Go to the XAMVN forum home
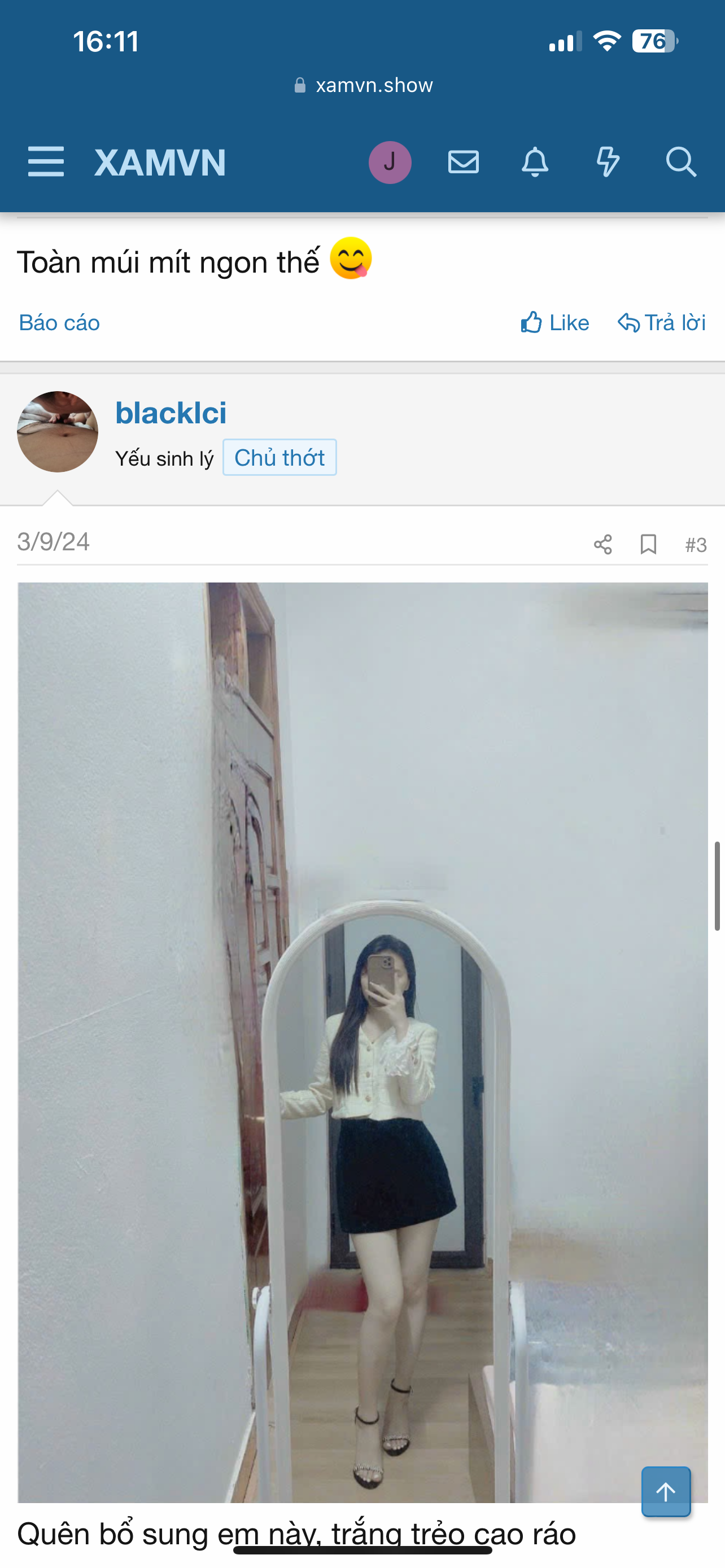725x1568 pixels. [160, 163]
